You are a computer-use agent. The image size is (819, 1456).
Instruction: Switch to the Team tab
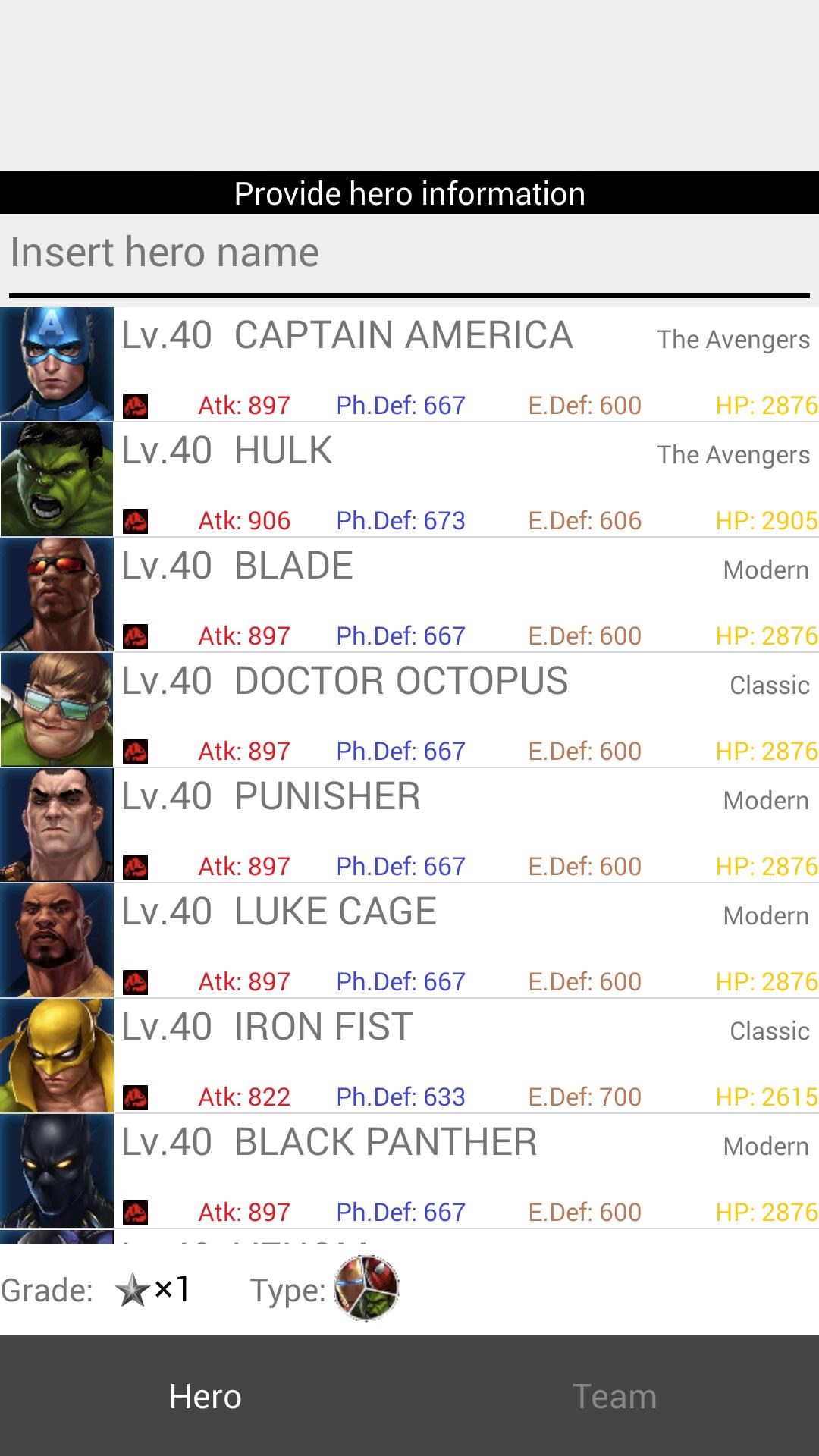click(x=614, y=1395)
